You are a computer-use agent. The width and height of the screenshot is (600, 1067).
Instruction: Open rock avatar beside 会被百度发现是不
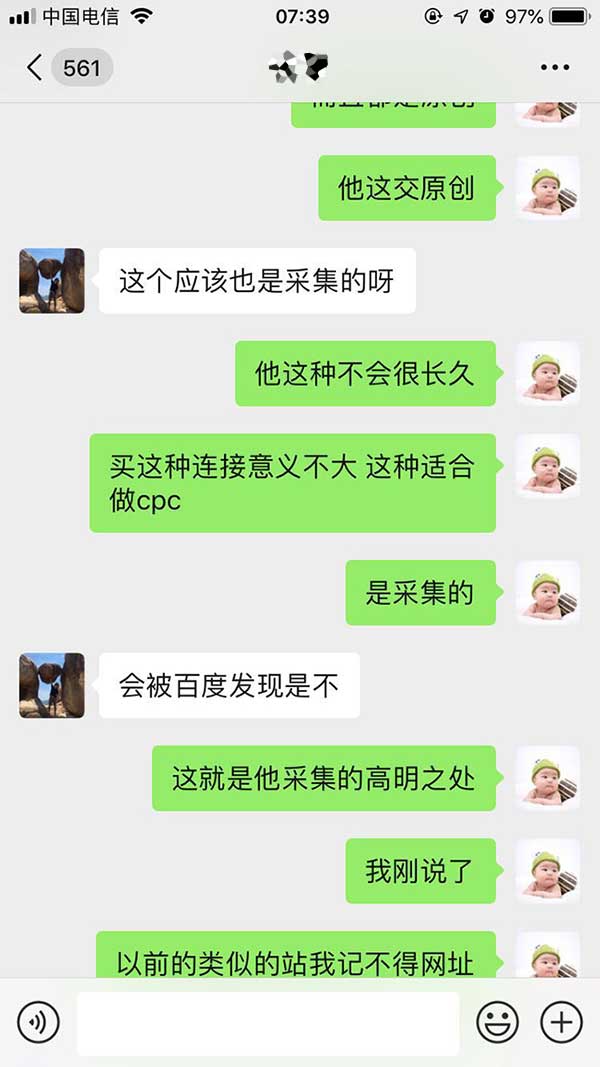click(52, 685)
